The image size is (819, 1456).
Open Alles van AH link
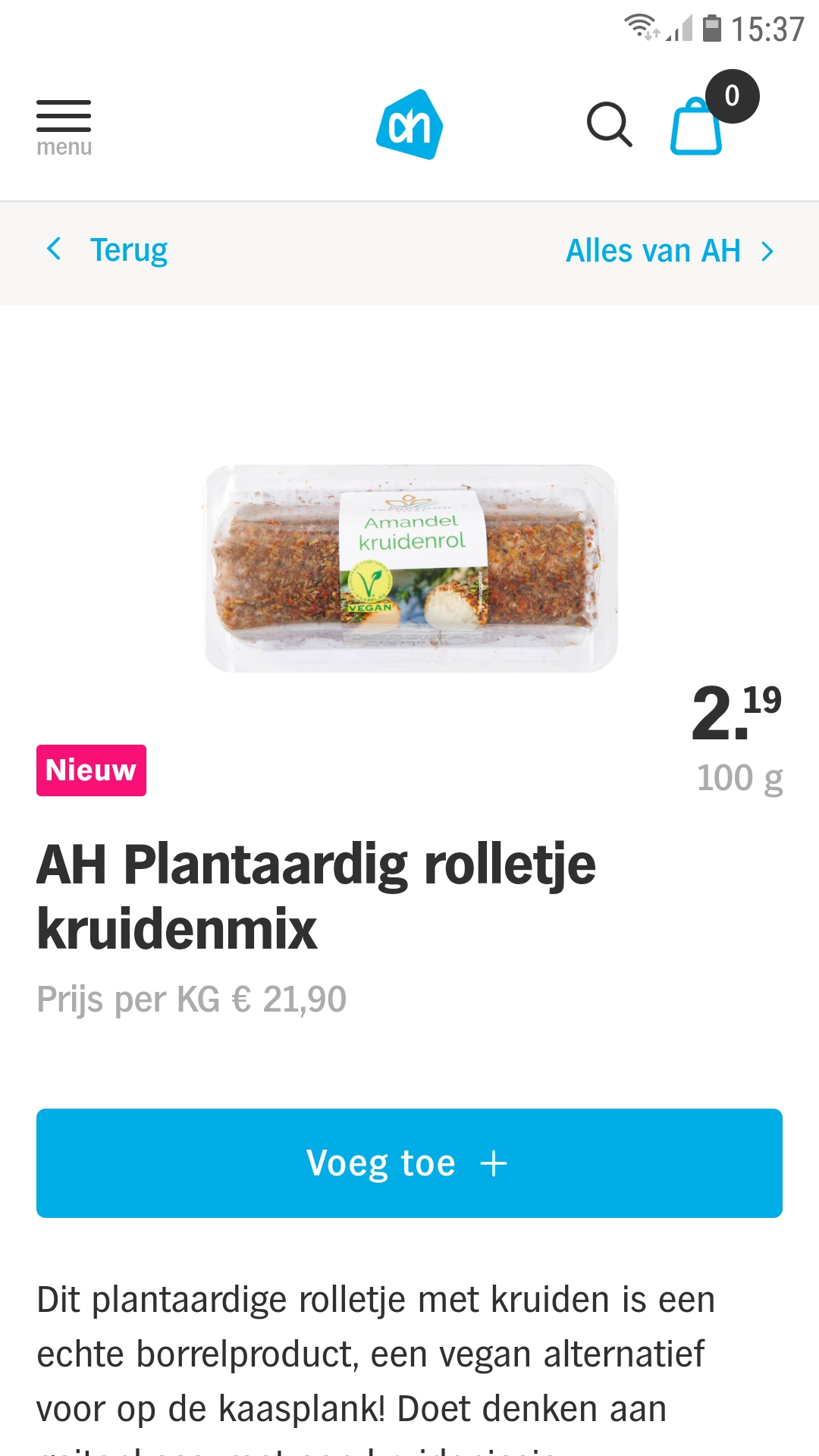tap(670, 251)
